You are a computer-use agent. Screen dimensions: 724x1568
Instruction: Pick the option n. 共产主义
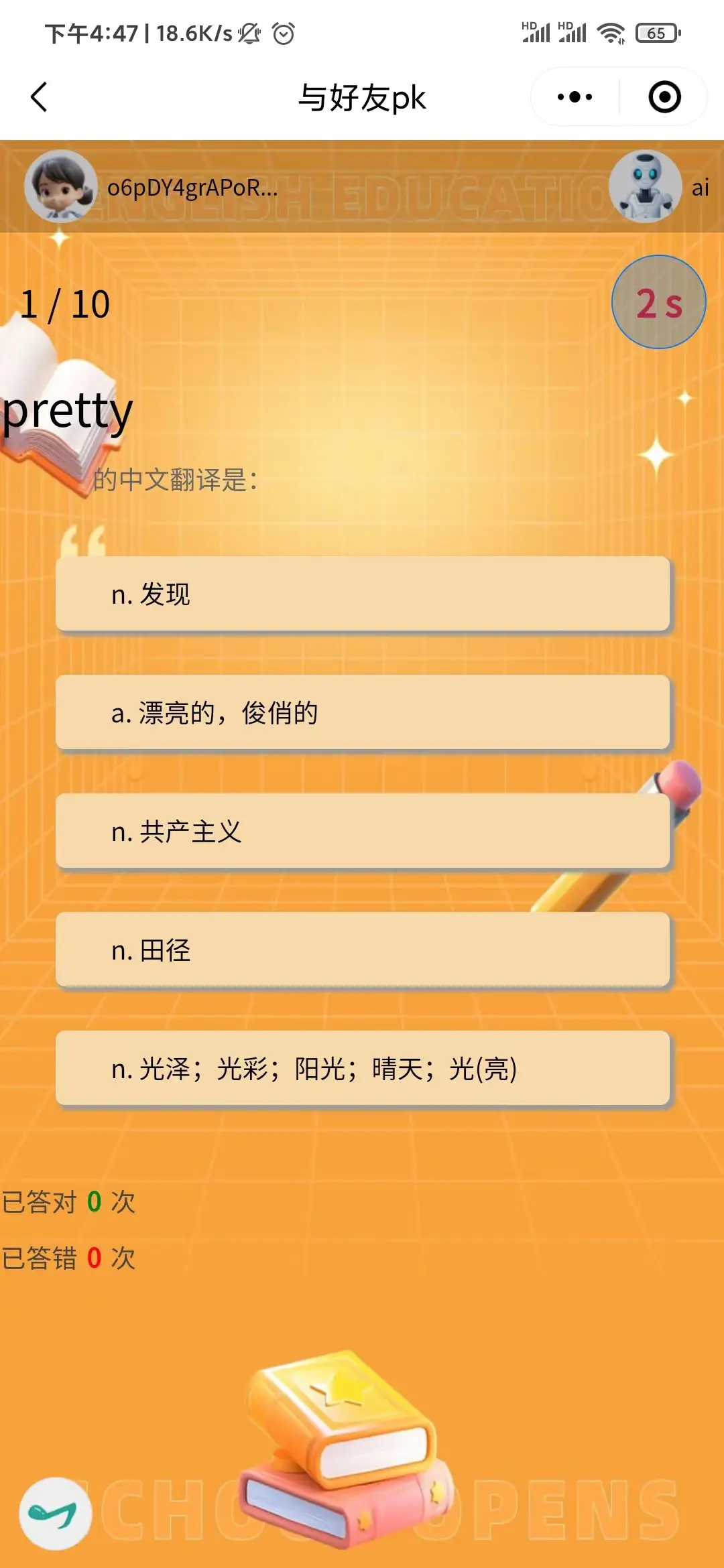(362, 831)
